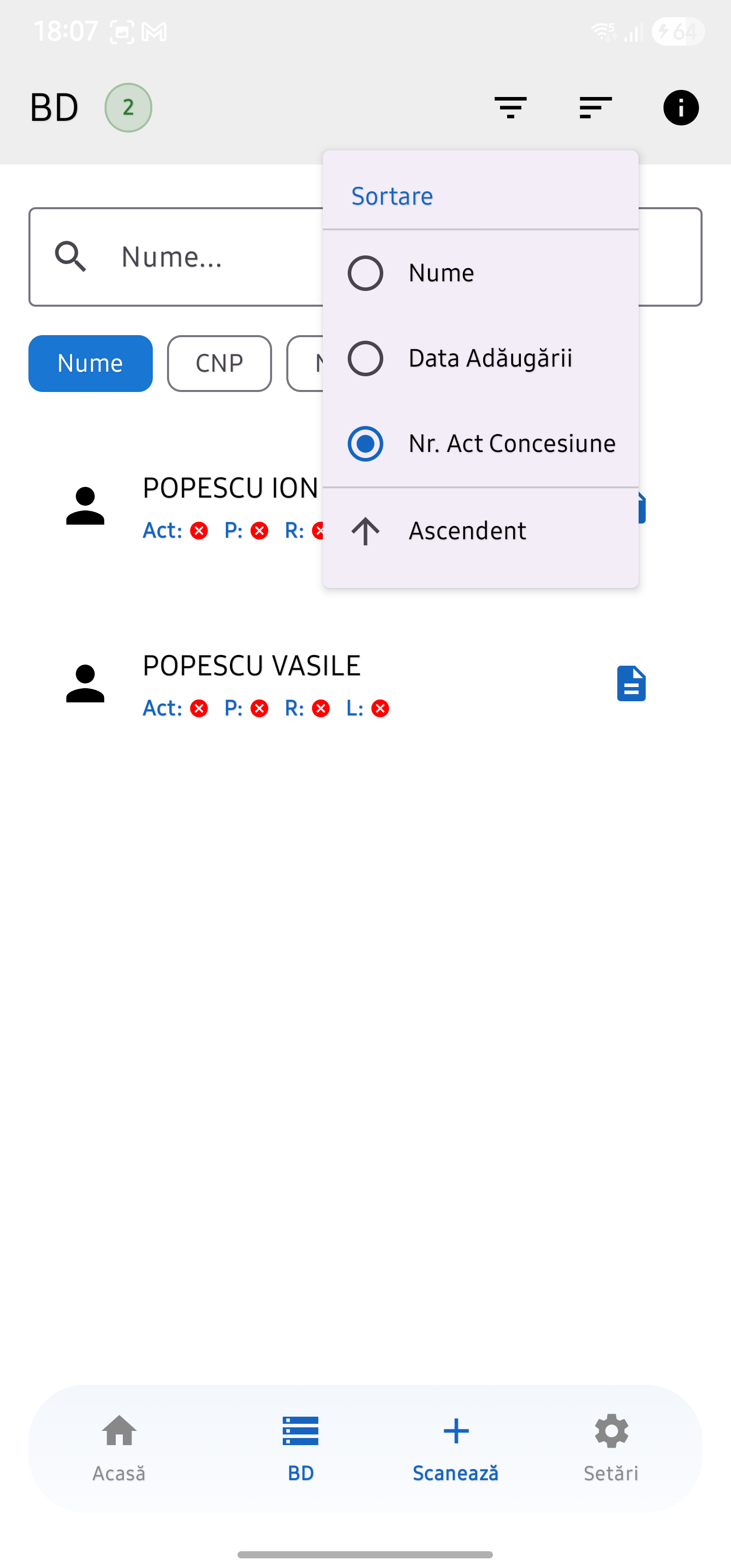Select the Nume filter chip
The width and height of the screenshot is (731, 1568).
pos(90,364)
